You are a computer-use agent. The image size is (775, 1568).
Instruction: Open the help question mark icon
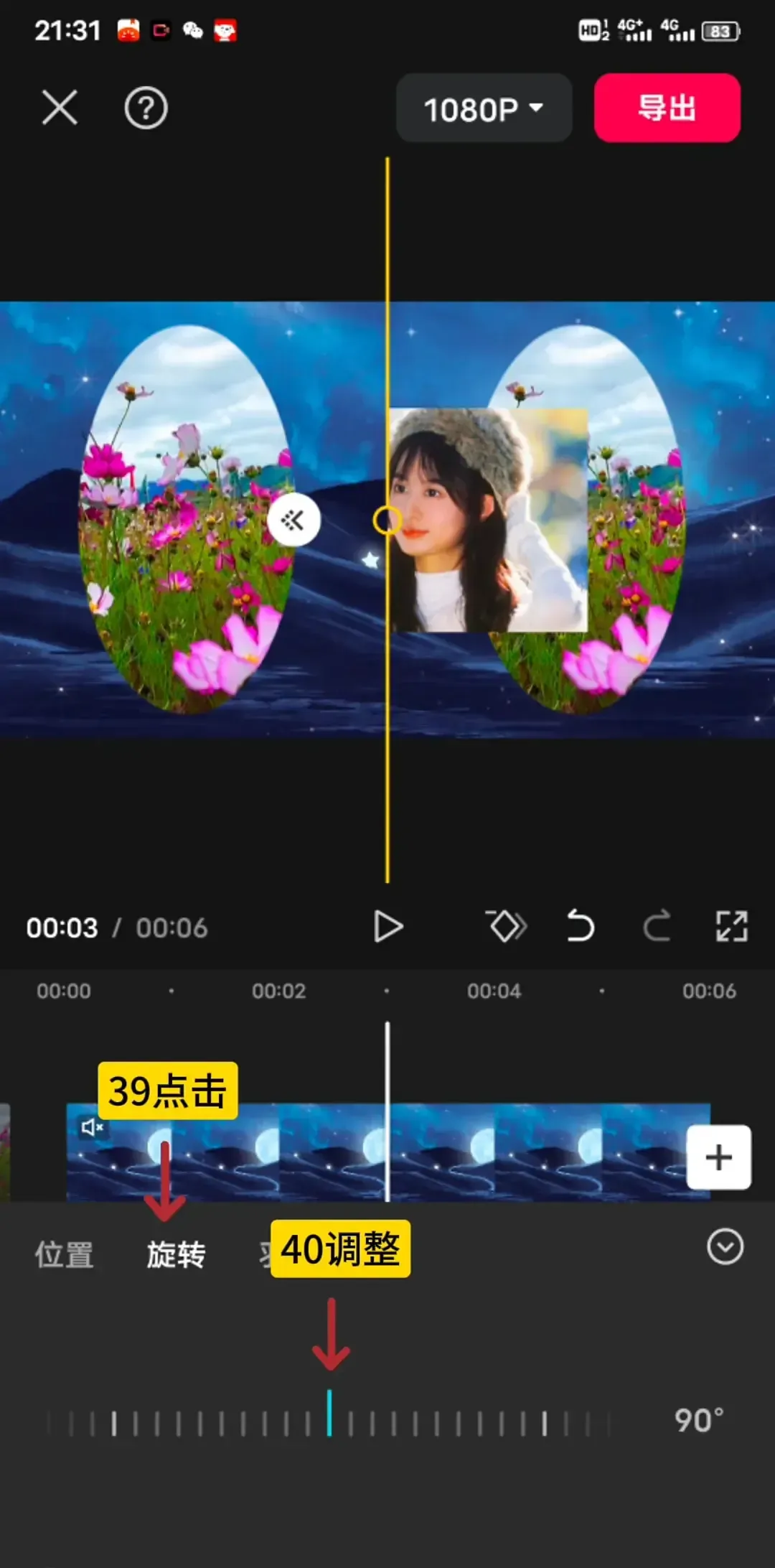(x=146, y=108)
